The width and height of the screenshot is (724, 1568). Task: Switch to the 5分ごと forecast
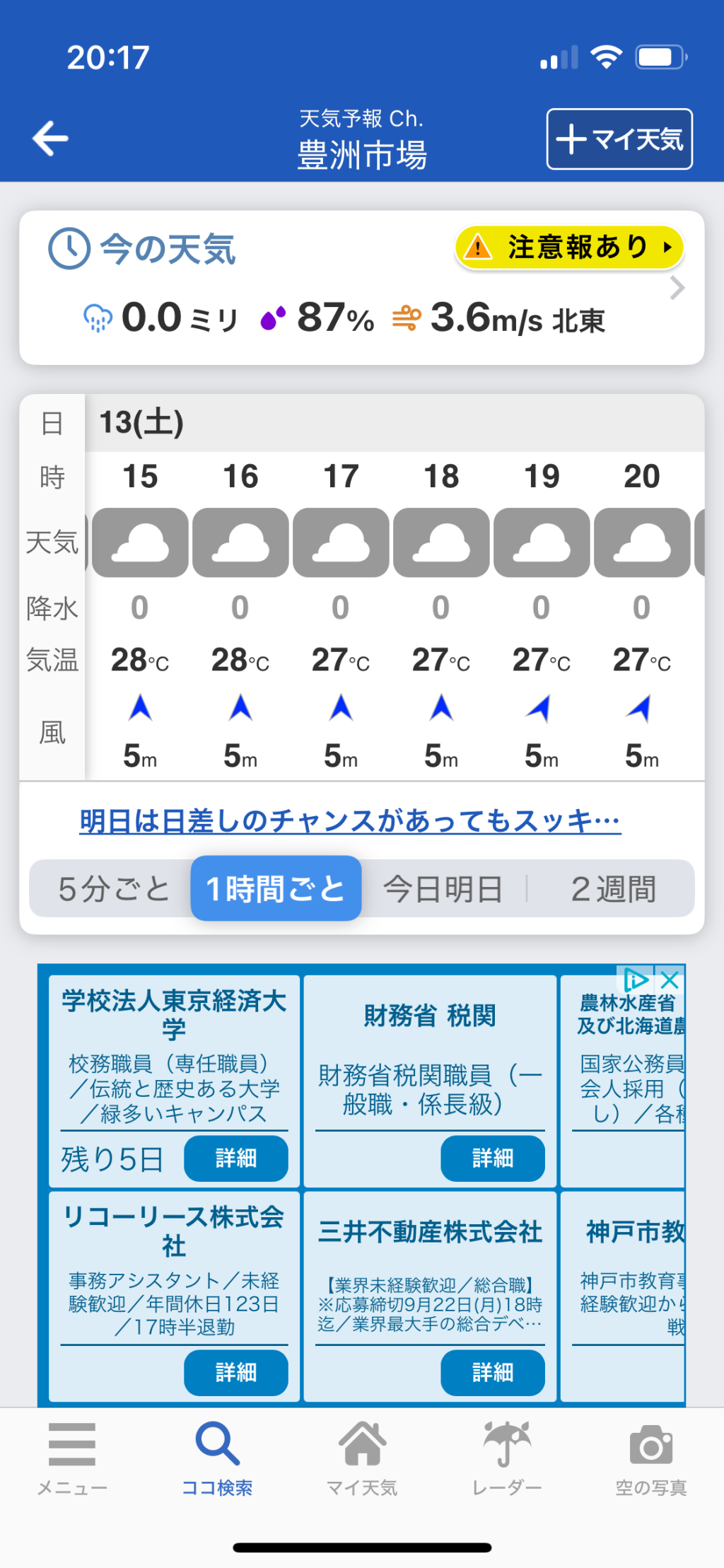pyautogui.click(x=113, y=889)
